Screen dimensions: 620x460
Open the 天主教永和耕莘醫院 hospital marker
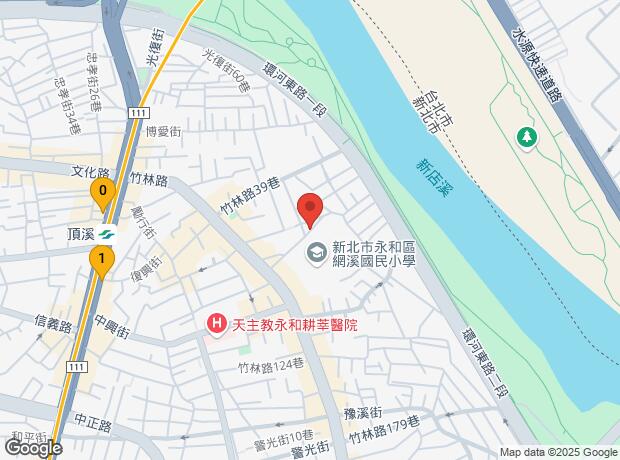[x=215, y=324]
